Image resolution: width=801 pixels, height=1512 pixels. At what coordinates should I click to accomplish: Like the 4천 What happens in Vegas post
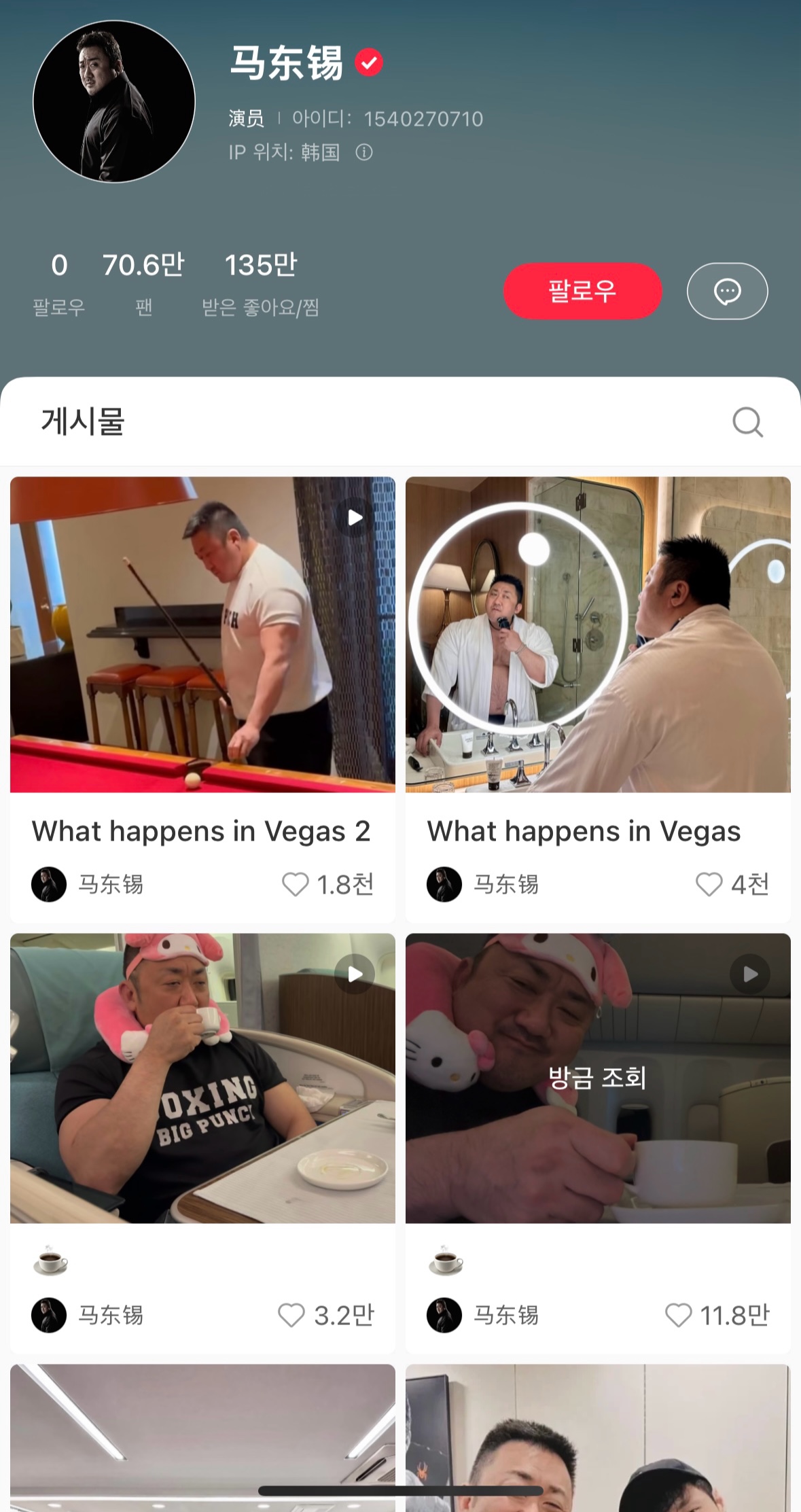709,884
